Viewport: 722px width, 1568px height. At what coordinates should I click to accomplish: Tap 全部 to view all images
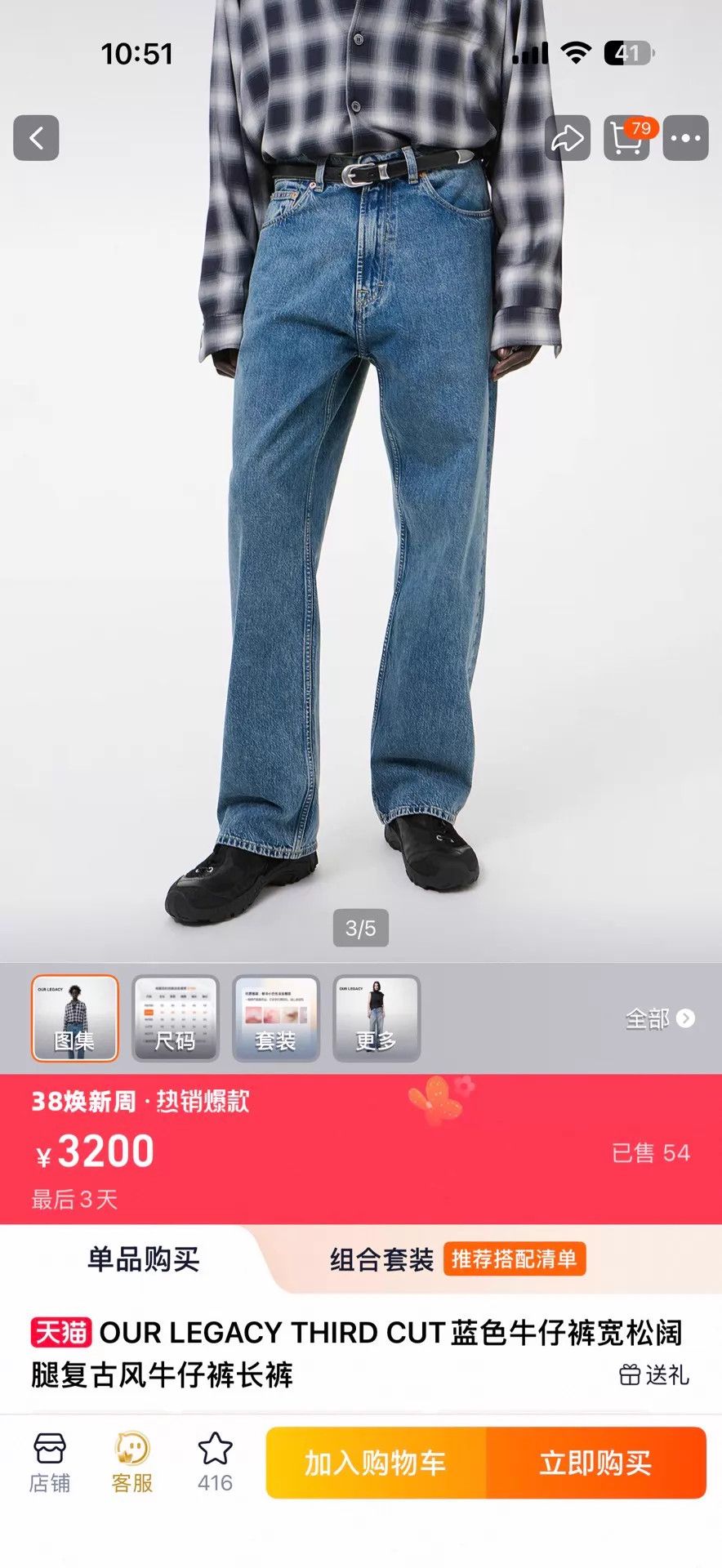[660, 1018]
